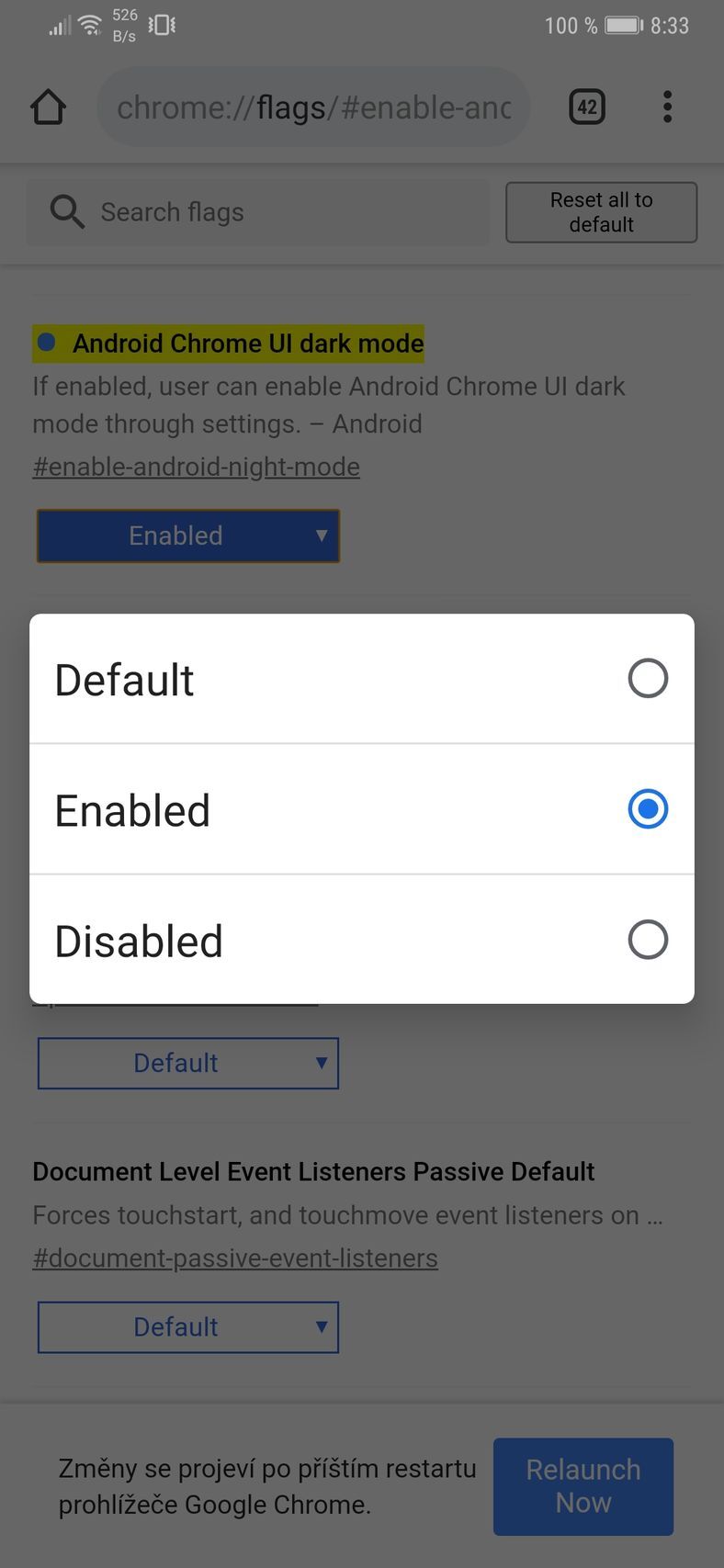
Task: Relaunch Chrome now
Action: pyautogui.click(x=583, y=1485)
